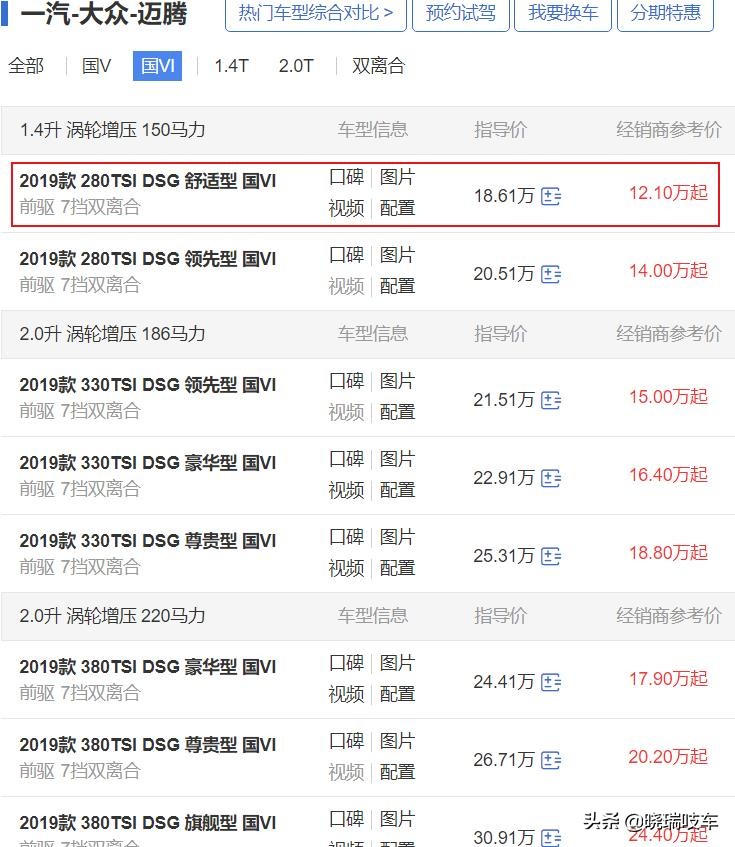Click calculator icon for 330TSI 领先型 price
Screen dimensions: 735x847
pos(550,400)
